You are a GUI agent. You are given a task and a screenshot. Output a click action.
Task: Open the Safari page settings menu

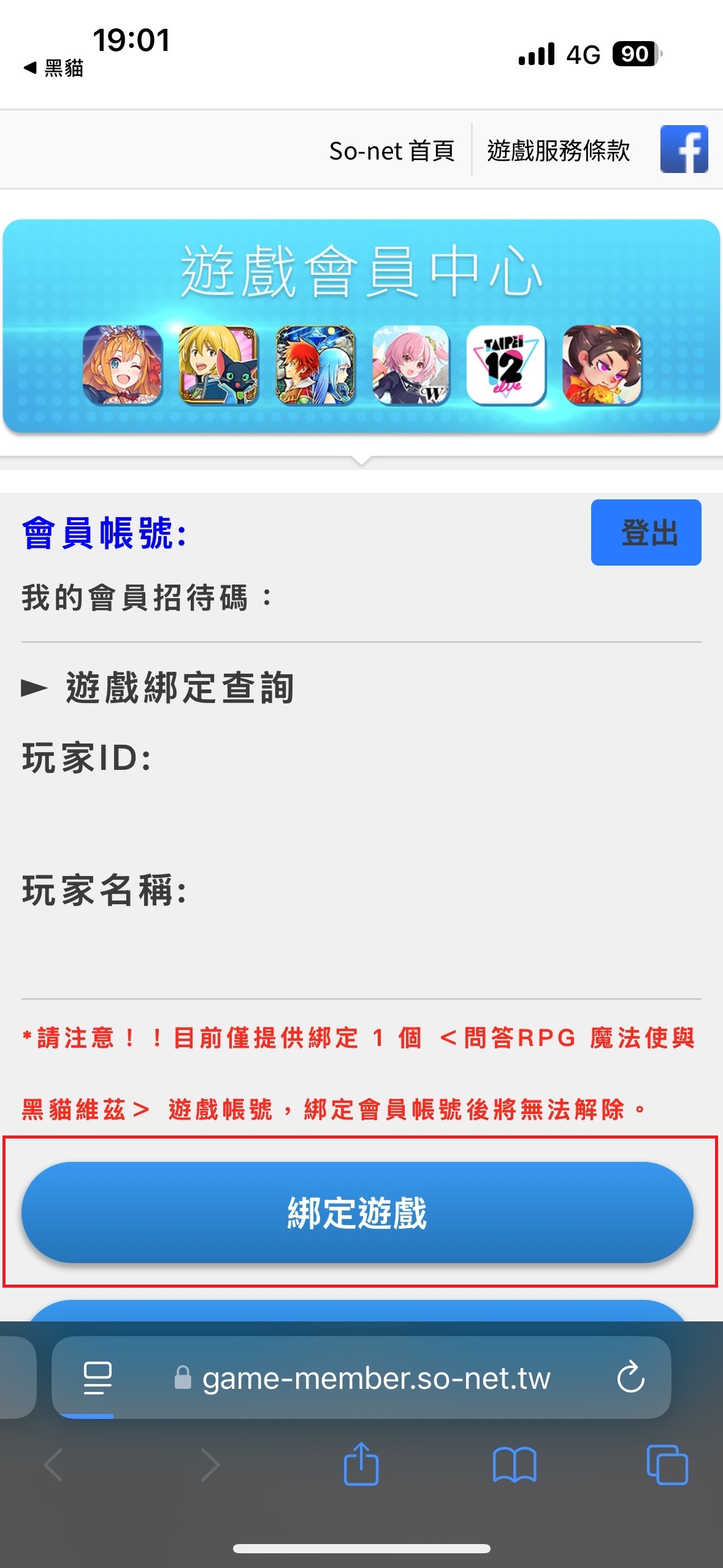pos(98,1378)
